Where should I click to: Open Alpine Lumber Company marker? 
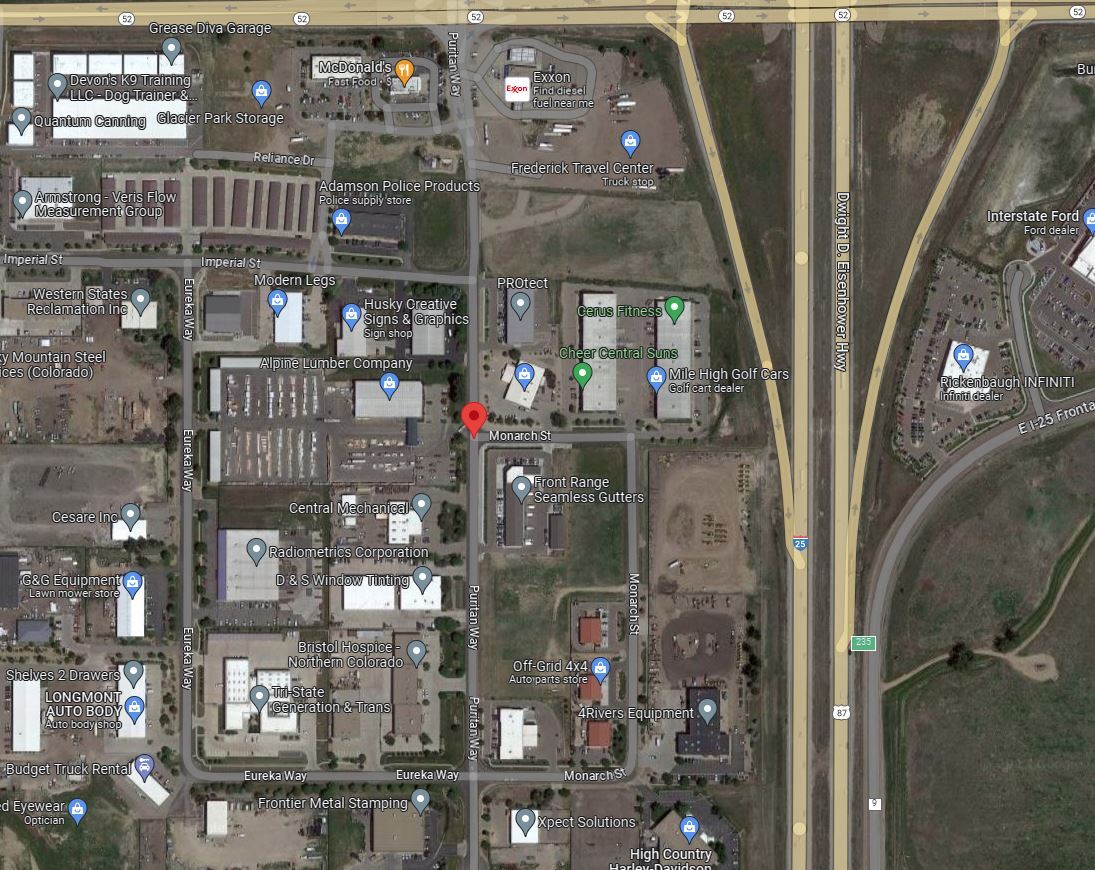click(390, 385)
